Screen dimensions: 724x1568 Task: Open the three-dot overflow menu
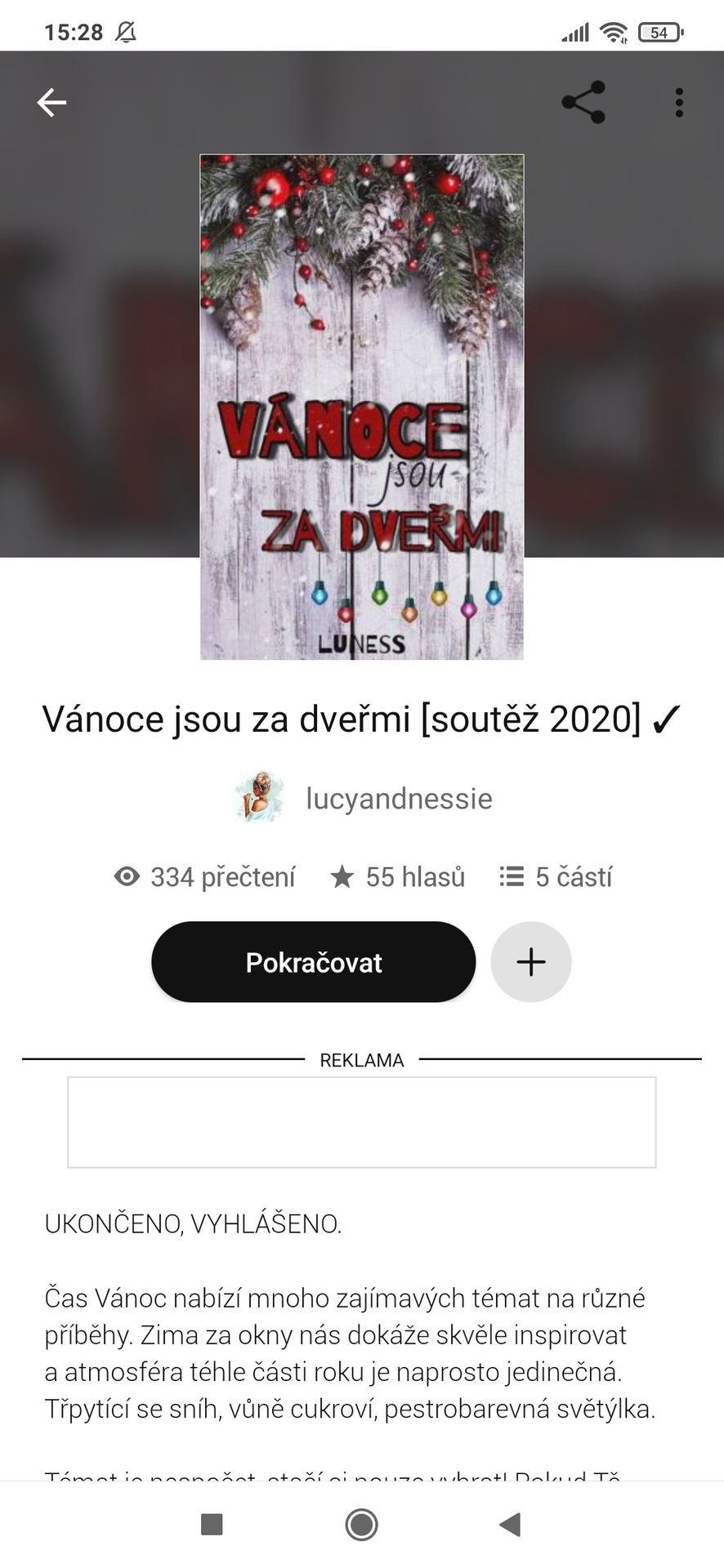(678, 103)
